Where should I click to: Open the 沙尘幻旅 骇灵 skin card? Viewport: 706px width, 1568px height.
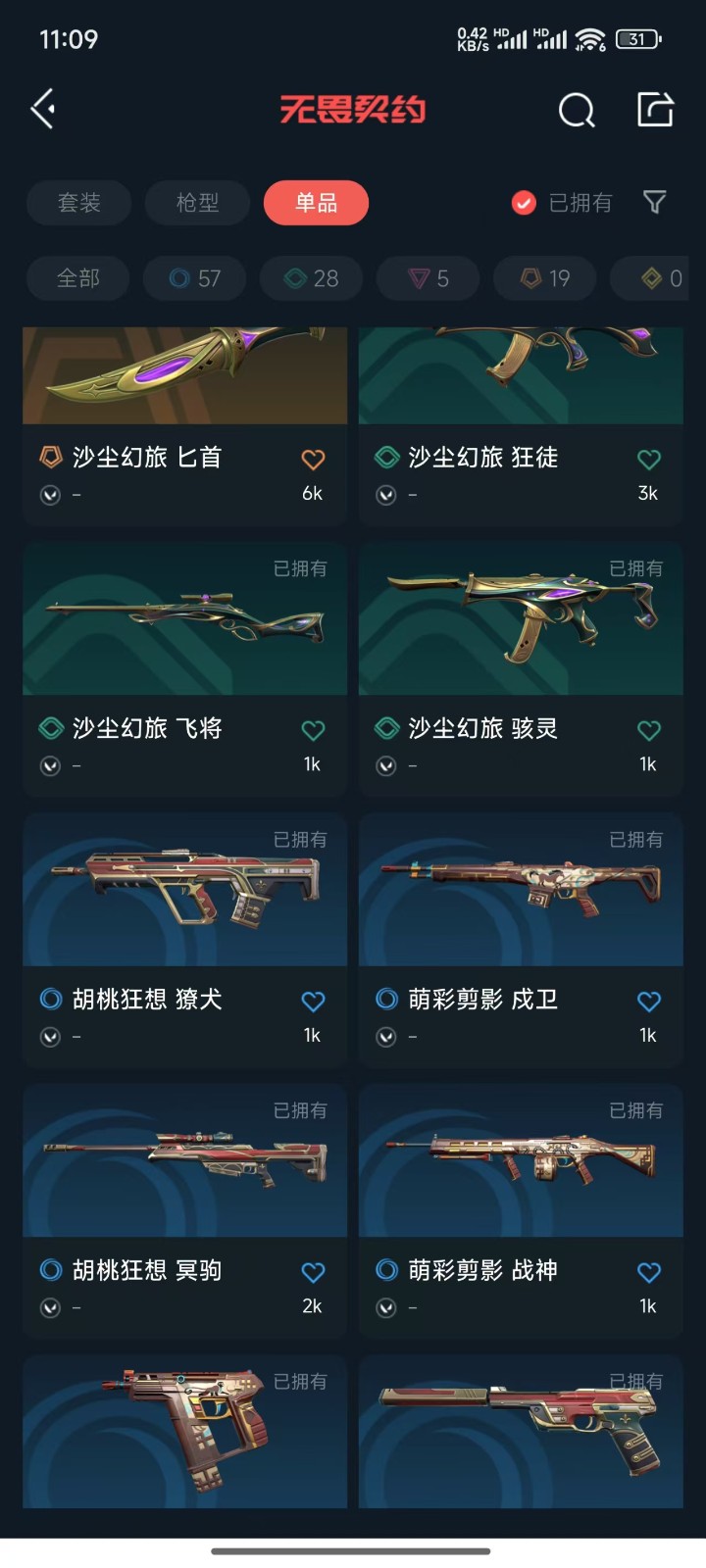pyautogui.click(x=521, y=667)
